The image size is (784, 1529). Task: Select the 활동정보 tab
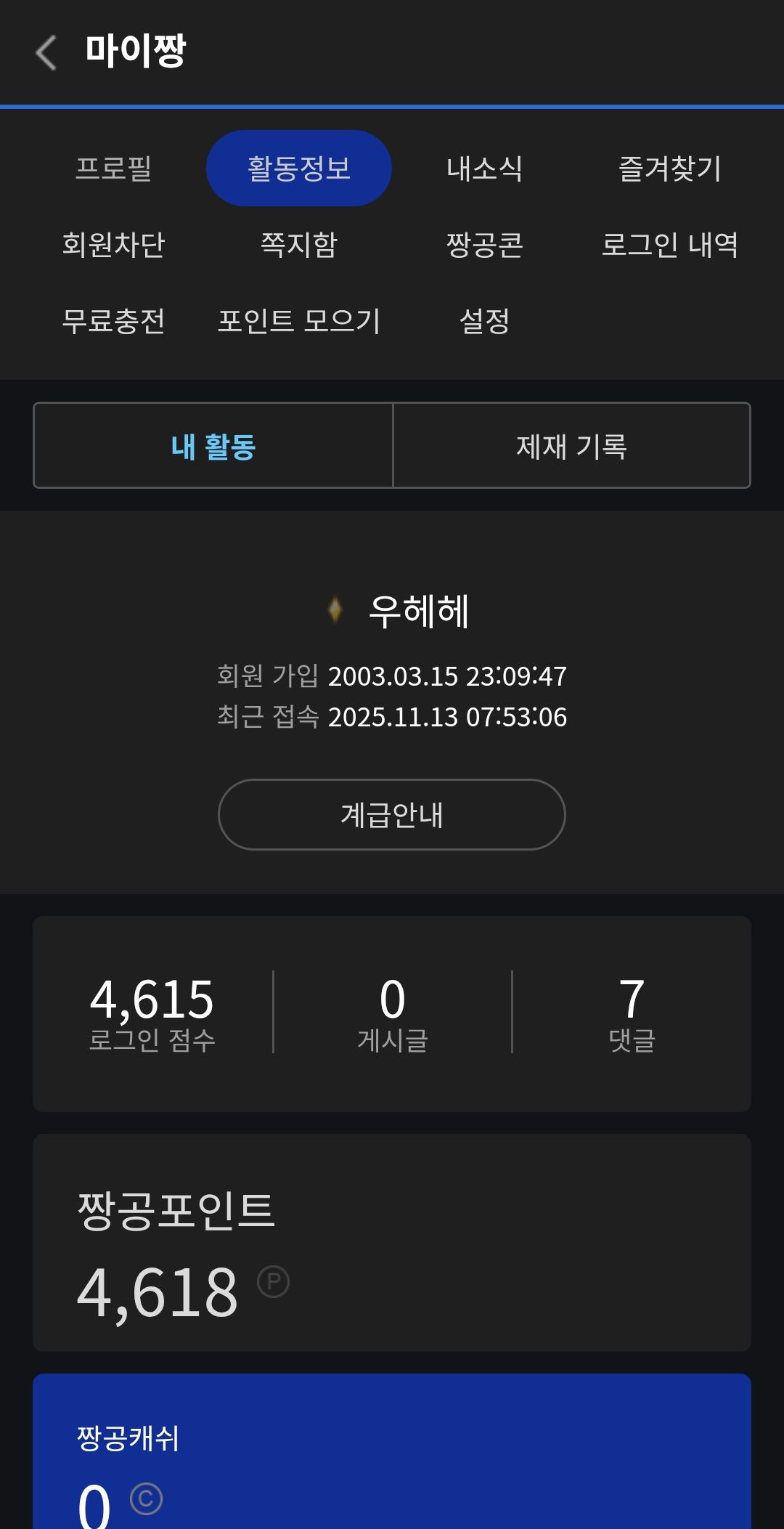299,169
